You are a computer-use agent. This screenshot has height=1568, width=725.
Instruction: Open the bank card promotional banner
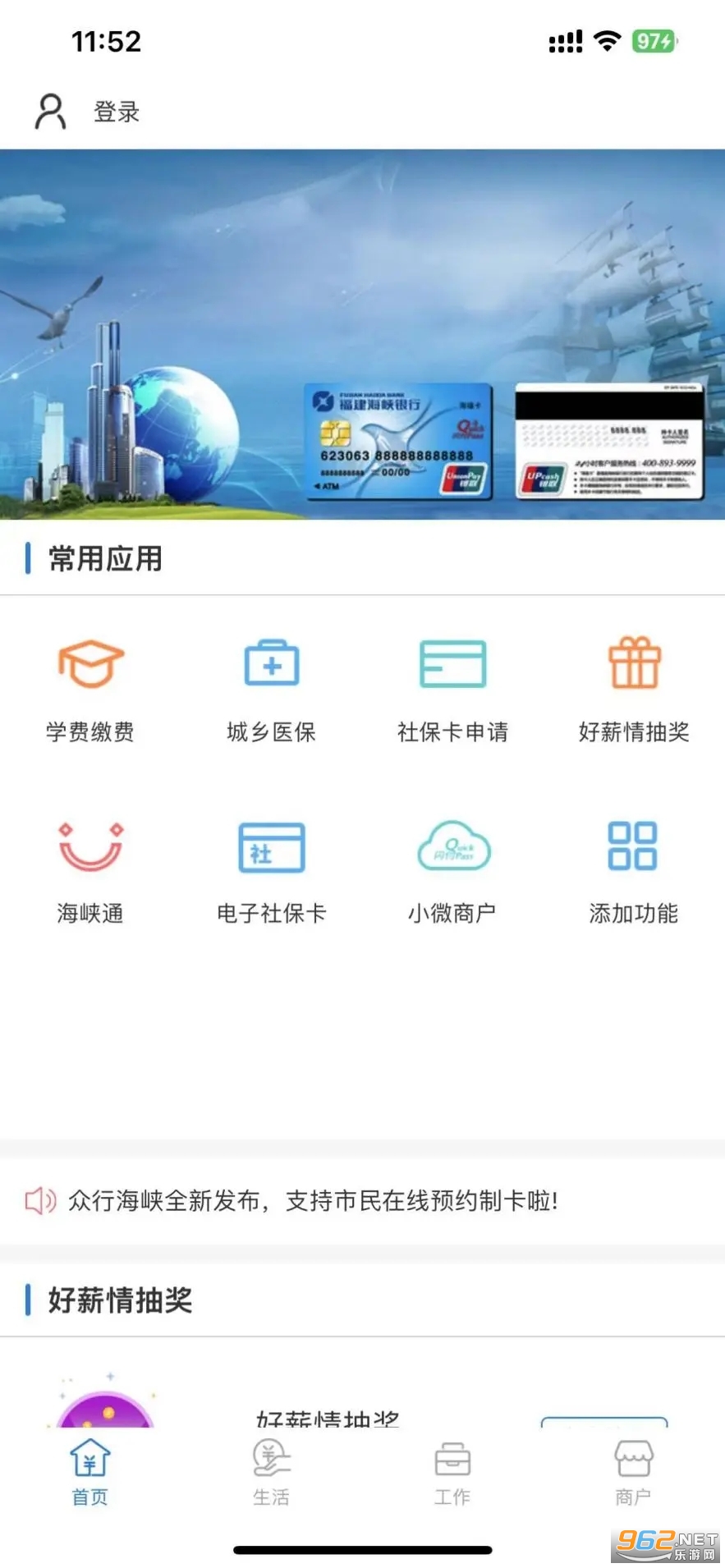click(x=362, y=334)
